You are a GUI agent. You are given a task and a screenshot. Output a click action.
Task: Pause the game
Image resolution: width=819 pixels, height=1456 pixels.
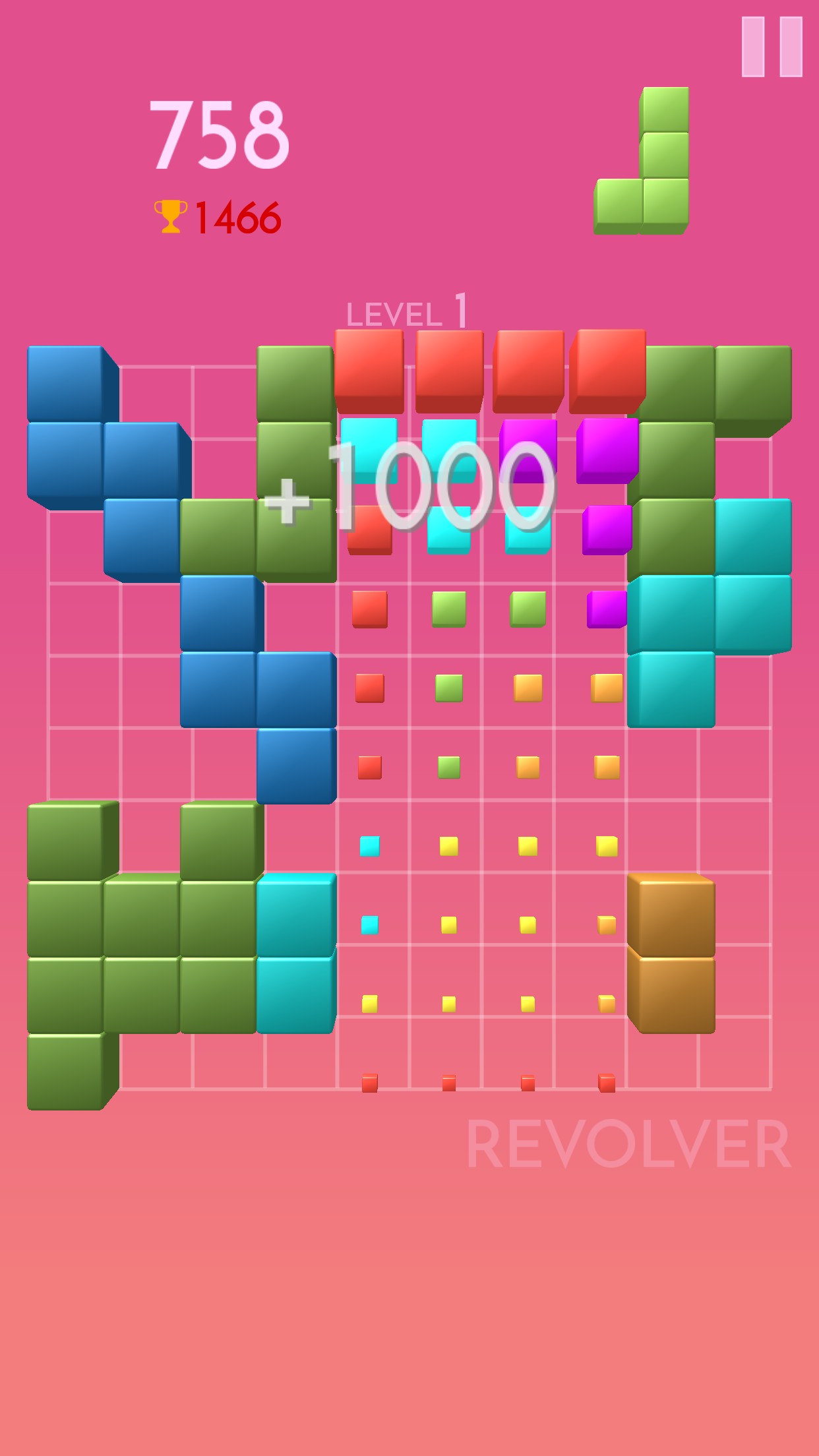click(x=772, y=47)
